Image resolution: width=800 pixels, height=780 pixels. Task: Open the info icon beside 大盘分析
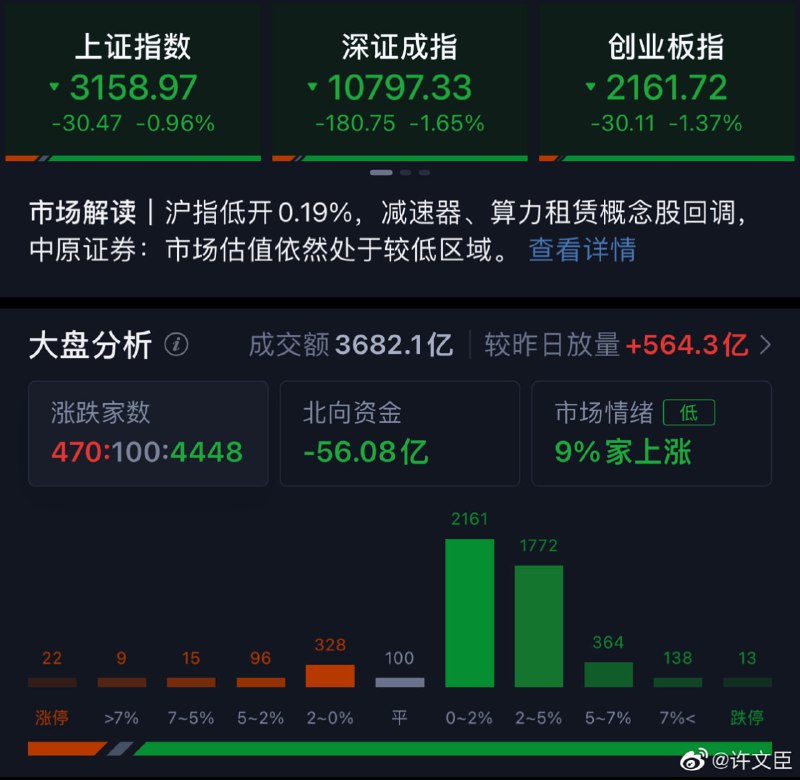176,346
